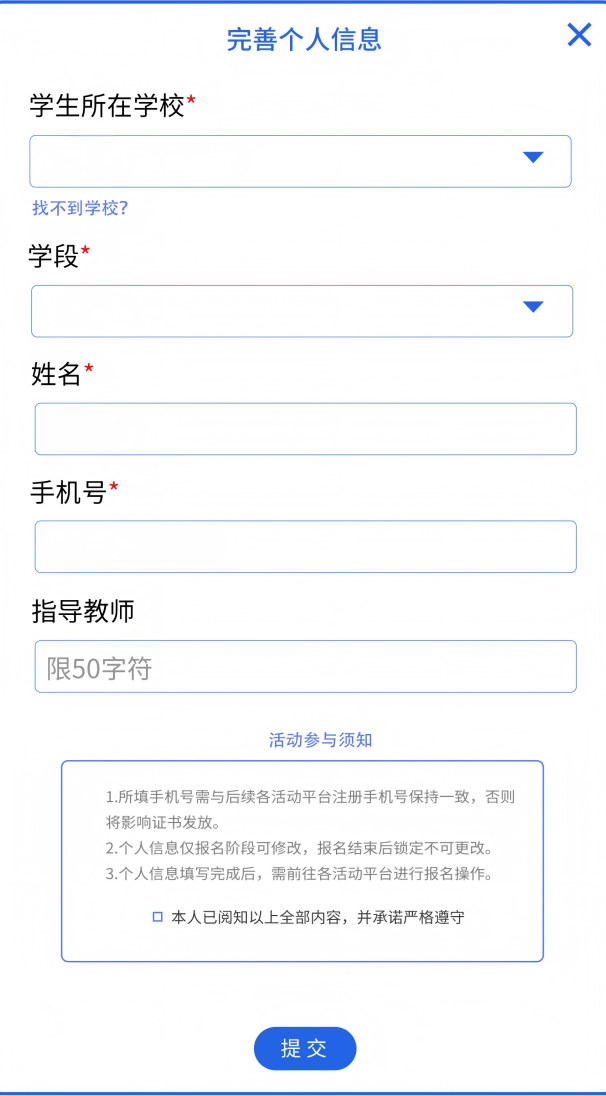Close the 完善个人信息 form
The width and height of the screenshot is (606, 1096).
point(579,35)
